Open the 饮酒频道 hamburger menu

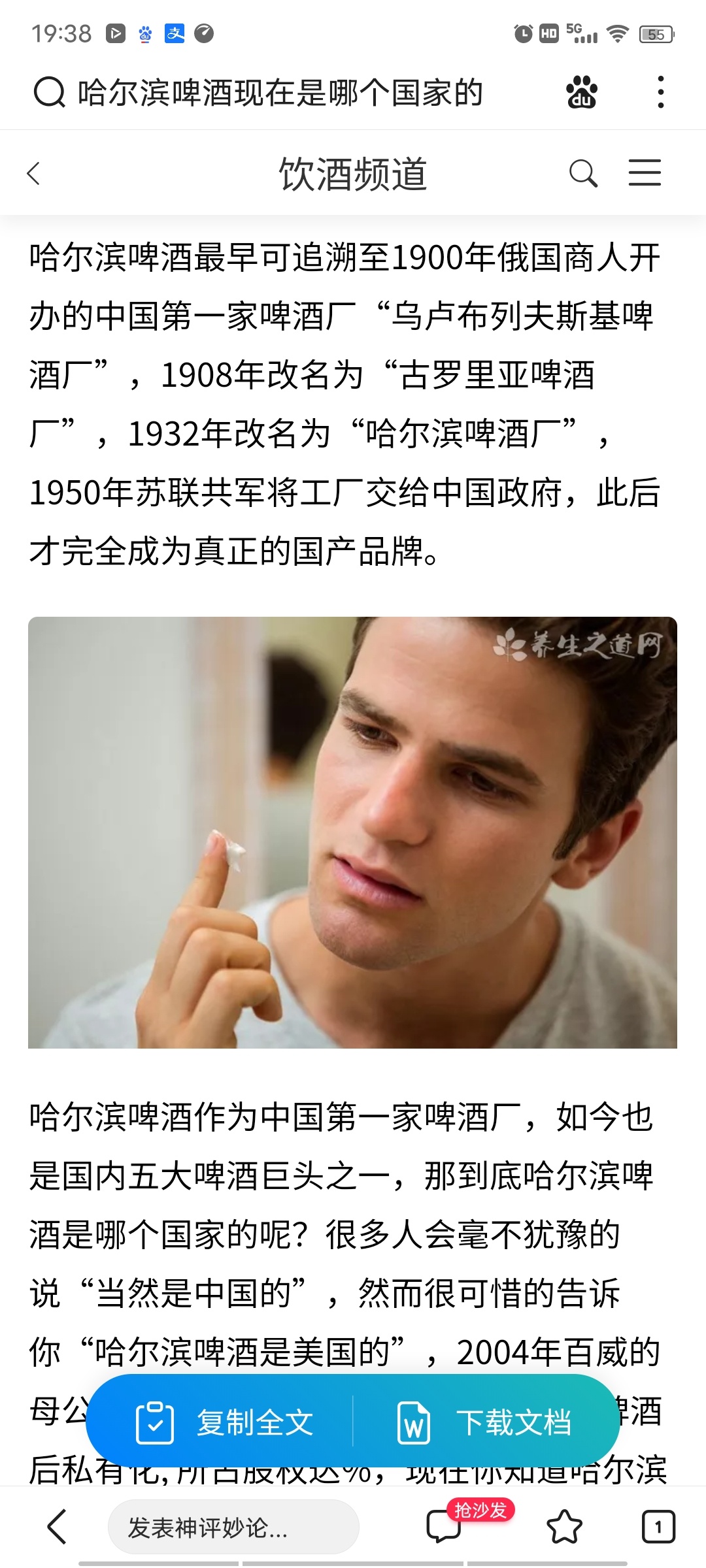point(645,174)
